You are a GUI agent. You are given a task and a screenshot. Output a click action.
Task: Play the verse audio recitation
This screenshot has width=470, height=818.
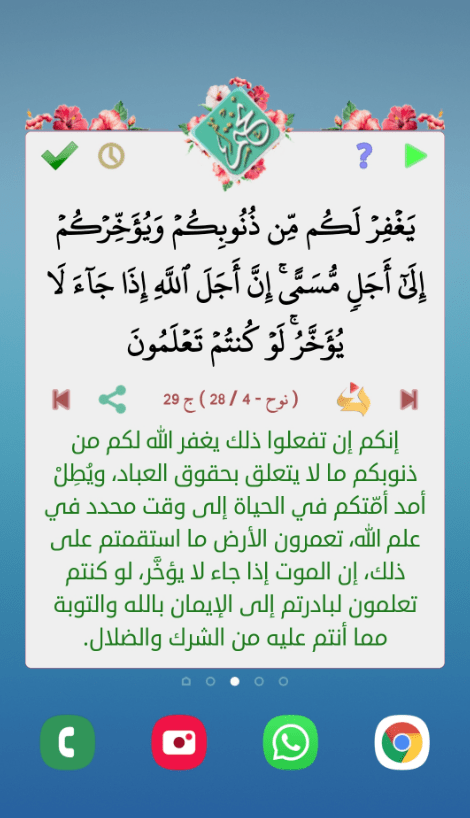(416, 156)
